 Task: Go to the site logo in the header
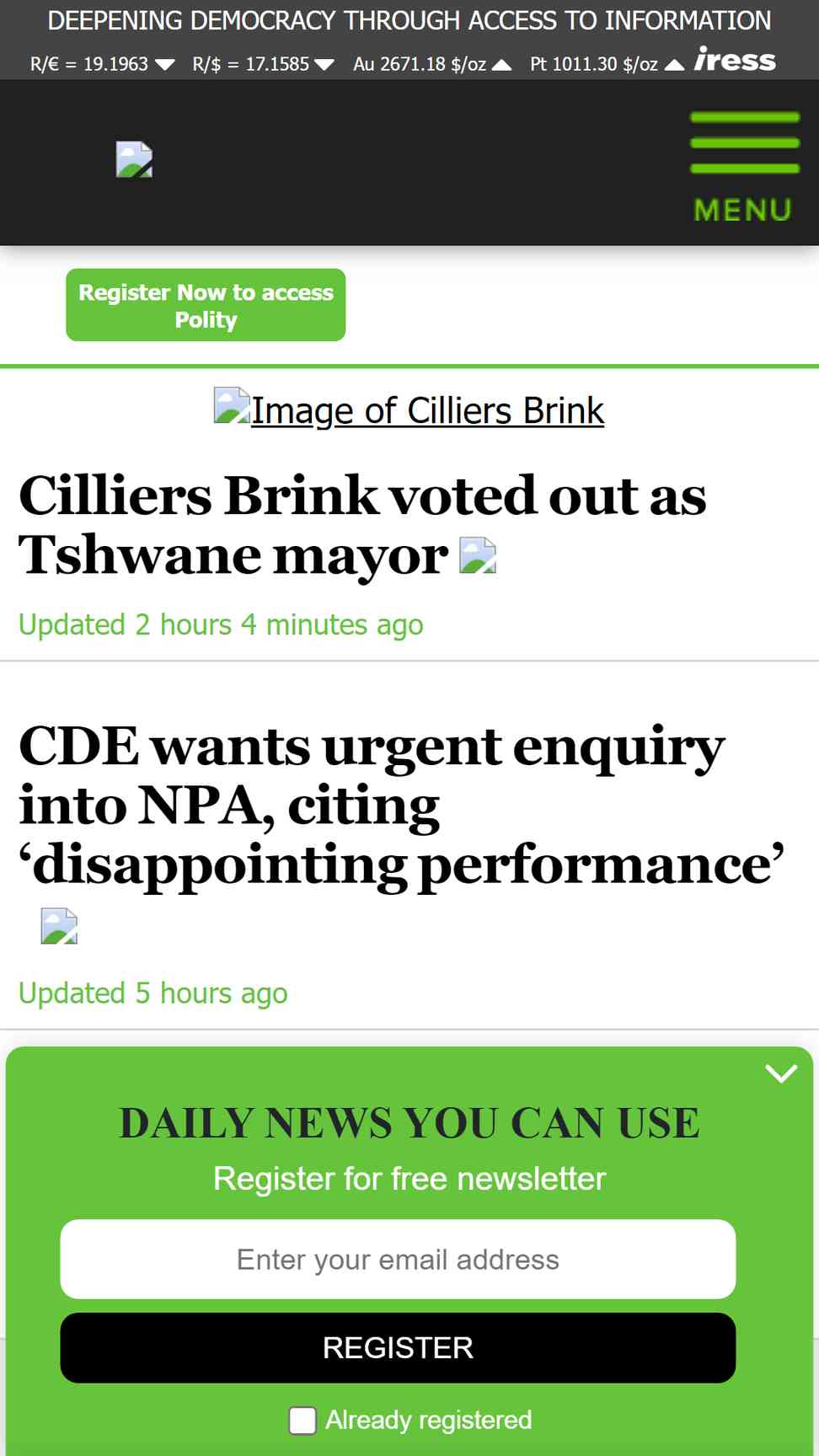tap(134, 159)
